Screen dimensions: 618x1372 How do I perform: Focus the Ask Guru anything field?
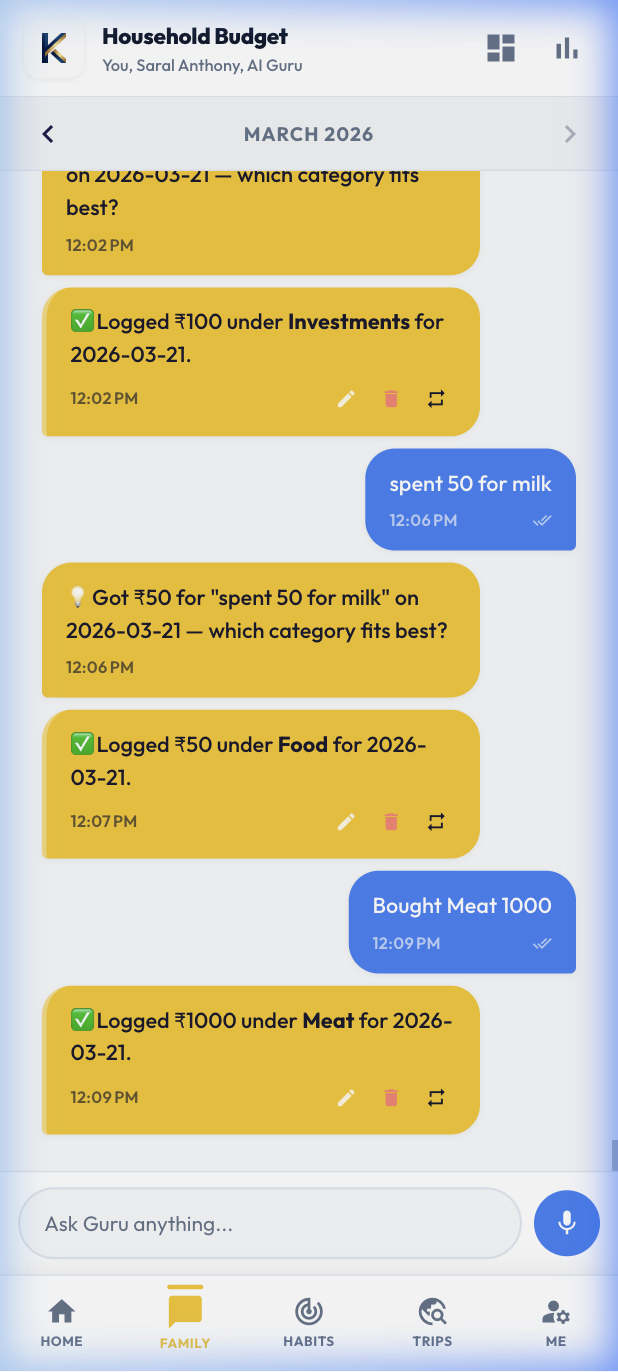pos(270,1223)
